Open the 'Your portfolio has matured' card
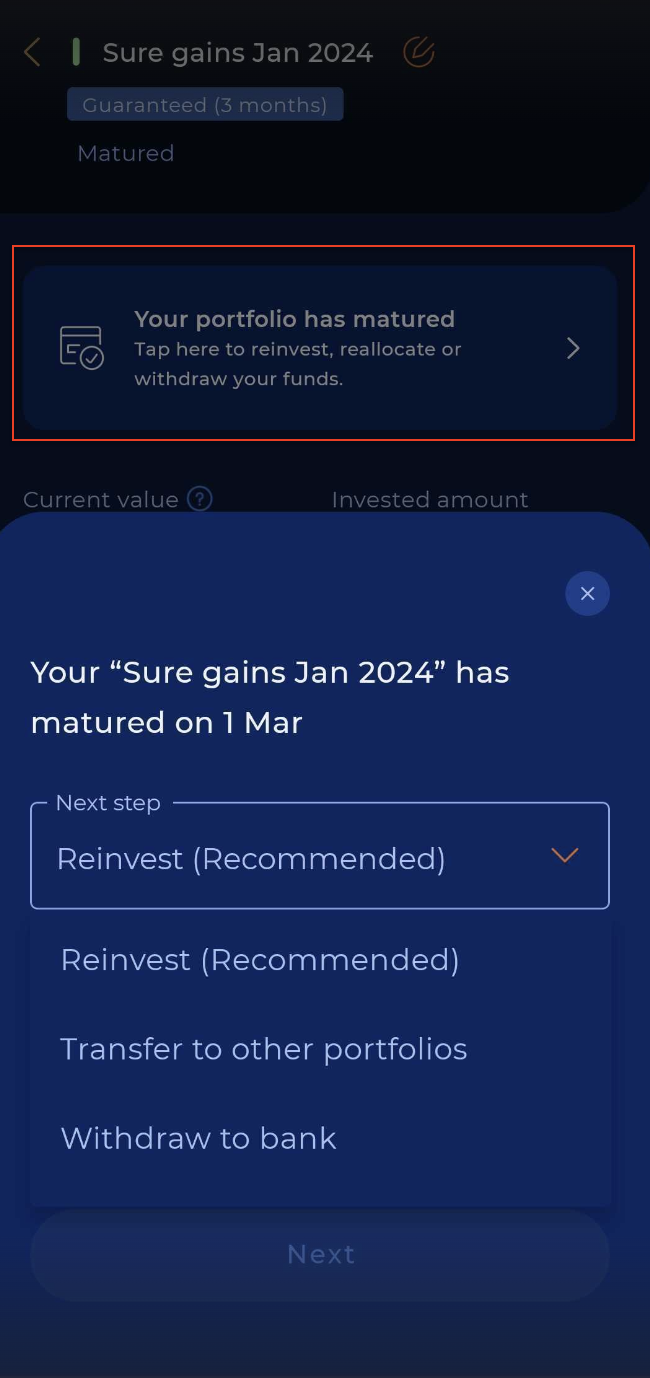This screenshot has height=1378, width=650. (320, 348)
